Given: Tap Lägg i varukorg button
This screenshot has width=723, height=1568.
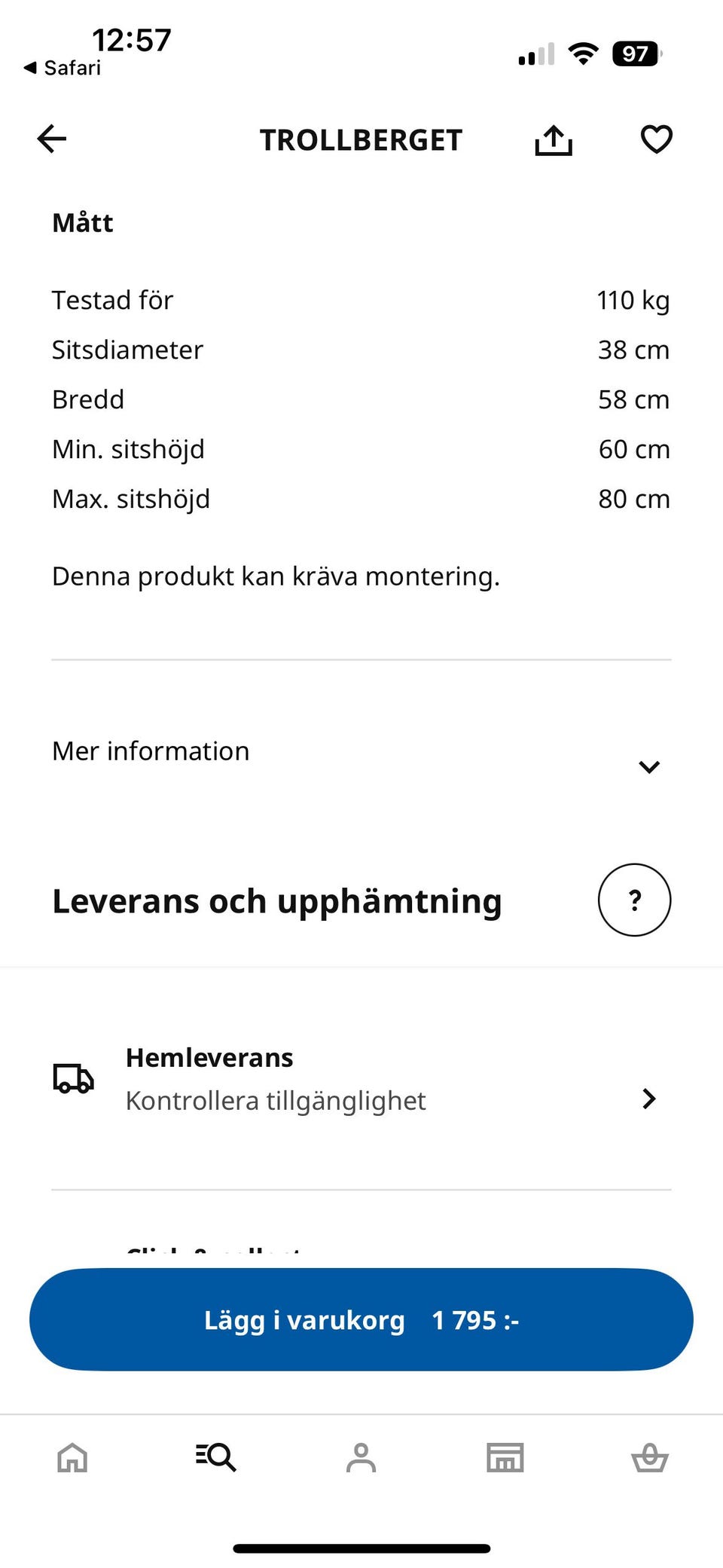Looking at the screenshot, I should [x=361, y=1319].
